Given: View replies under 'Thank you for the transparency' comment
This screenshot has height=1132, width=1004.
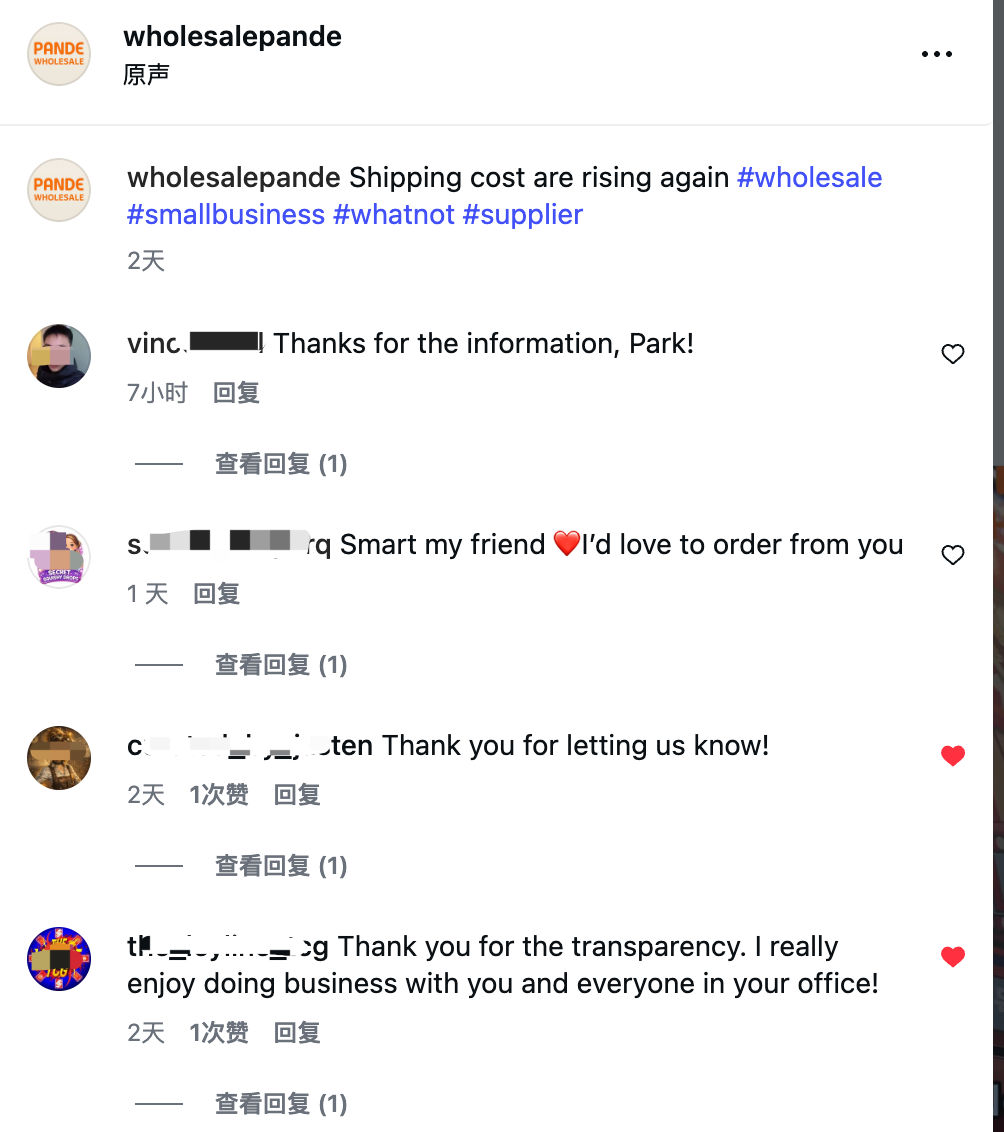Looking at the screenshot, I should pos(281,1104).
